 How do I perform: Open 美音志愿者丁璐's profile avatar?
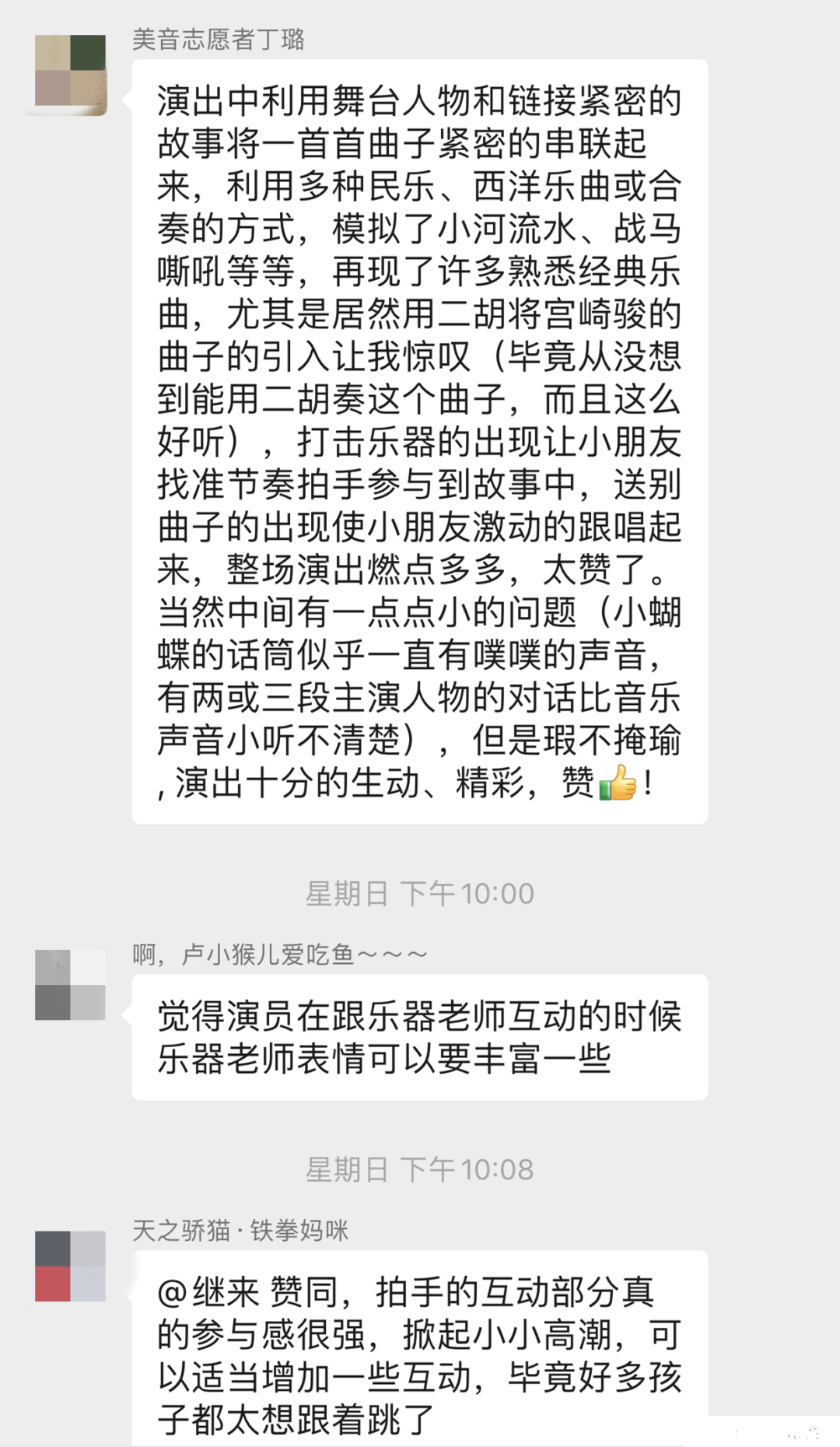pos(70,72)
